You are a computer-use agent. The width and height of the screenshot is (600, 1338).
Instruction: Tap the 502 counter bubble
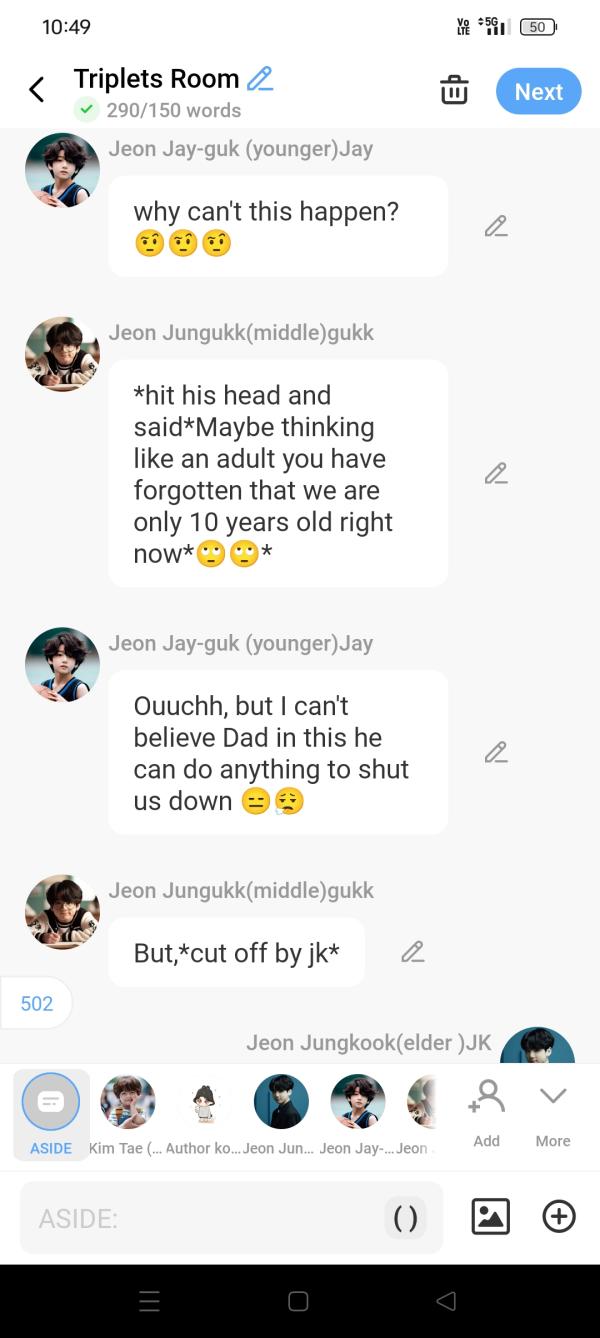37,1003
